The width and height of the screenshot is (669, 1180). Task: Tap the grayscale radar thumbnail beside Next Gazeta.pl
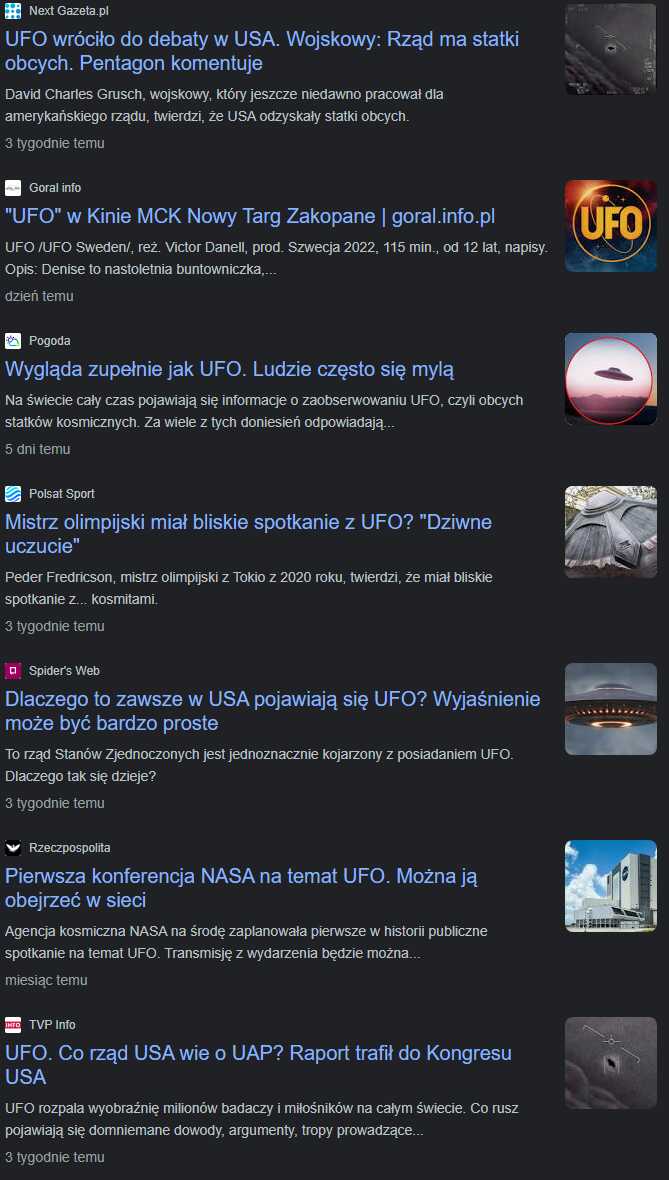click(610, 49)
